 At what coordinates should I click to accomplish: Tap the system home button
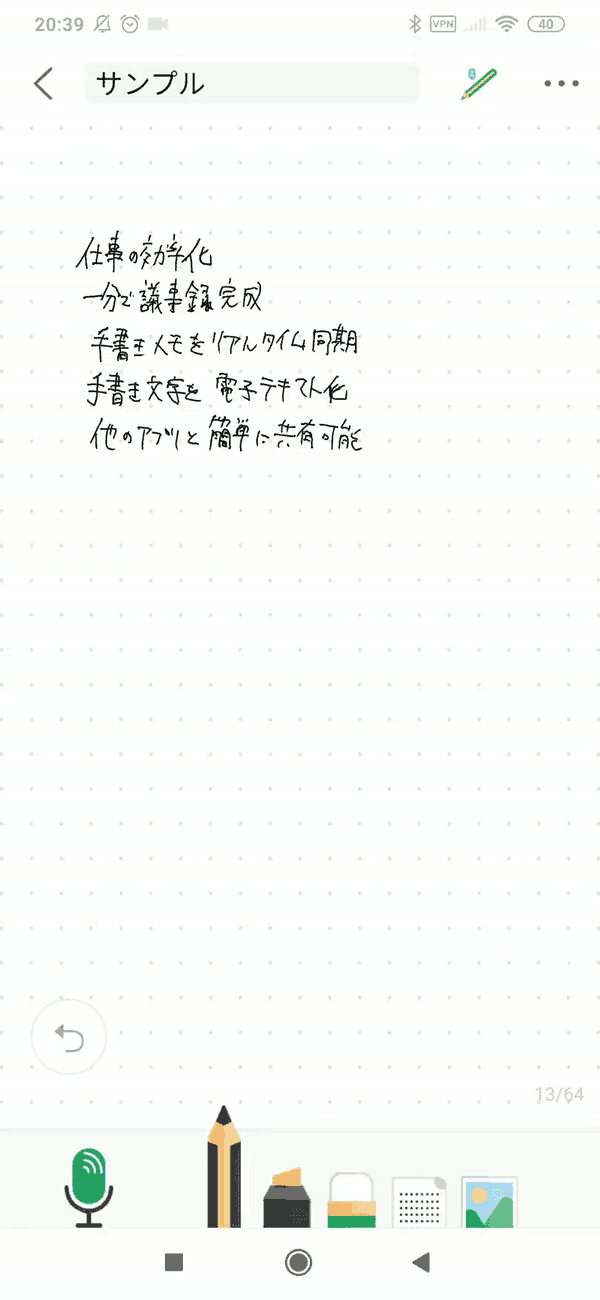click(x=298, y=1263)
